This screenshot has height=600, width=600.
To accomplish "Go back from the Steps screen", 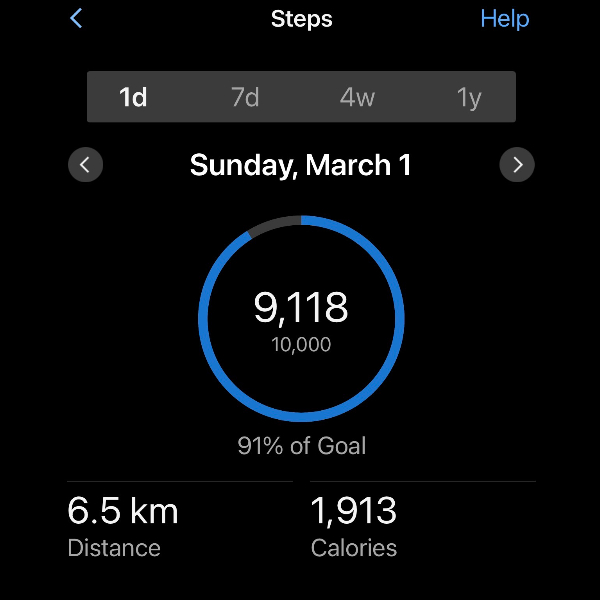I will pos(77,19).
